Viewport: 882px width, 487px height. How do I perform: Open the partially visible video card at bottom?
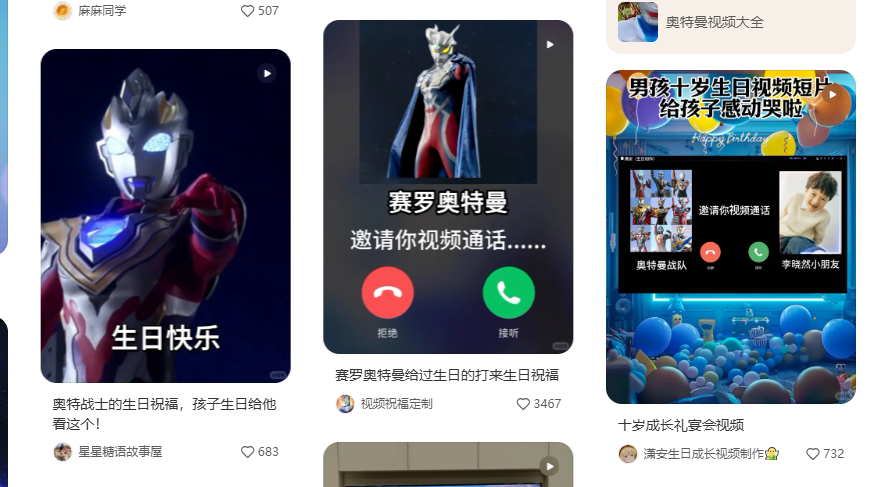point(448,466)
